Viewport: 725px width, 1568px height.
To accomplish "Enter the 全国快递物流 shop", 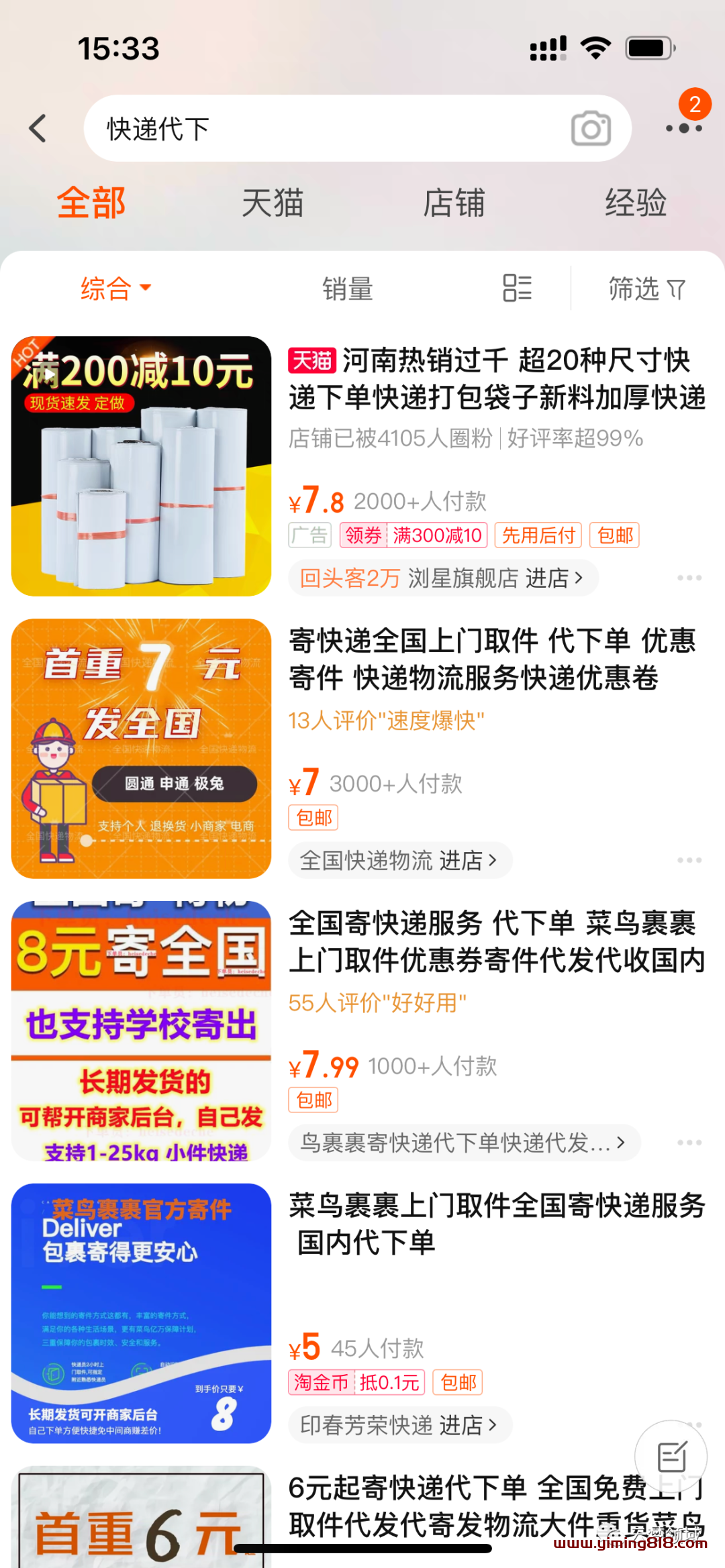I will (x=399, y=860).
